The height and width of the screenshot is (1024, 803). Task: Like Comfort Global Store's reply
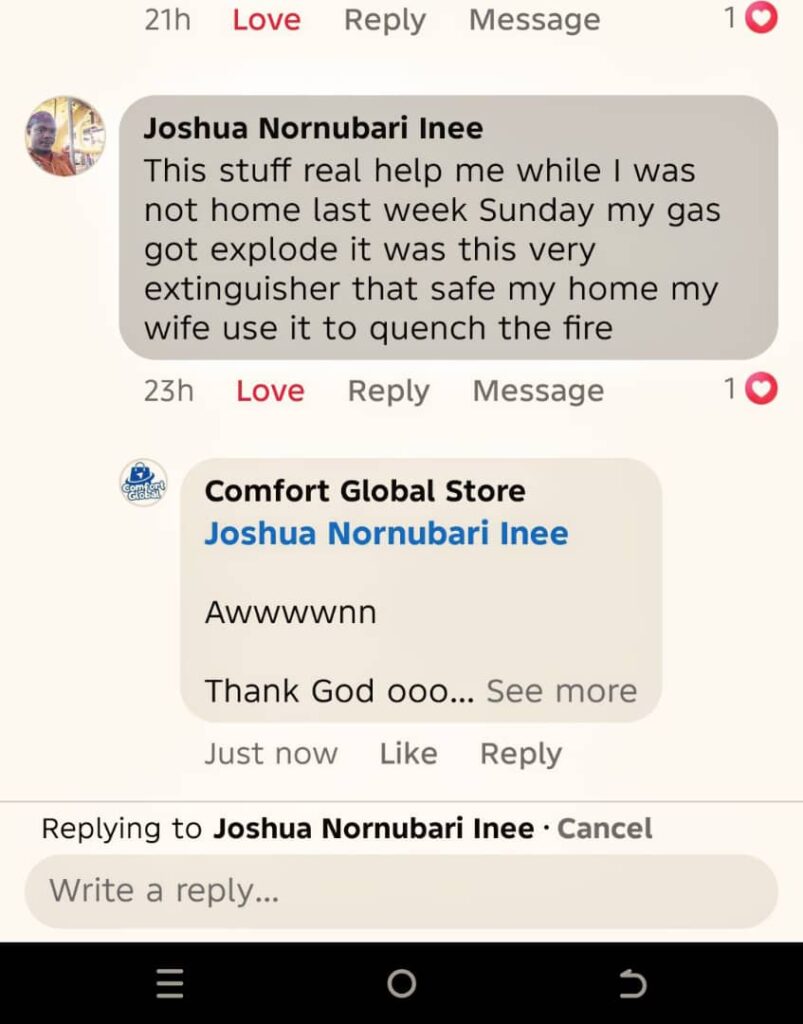408,753
